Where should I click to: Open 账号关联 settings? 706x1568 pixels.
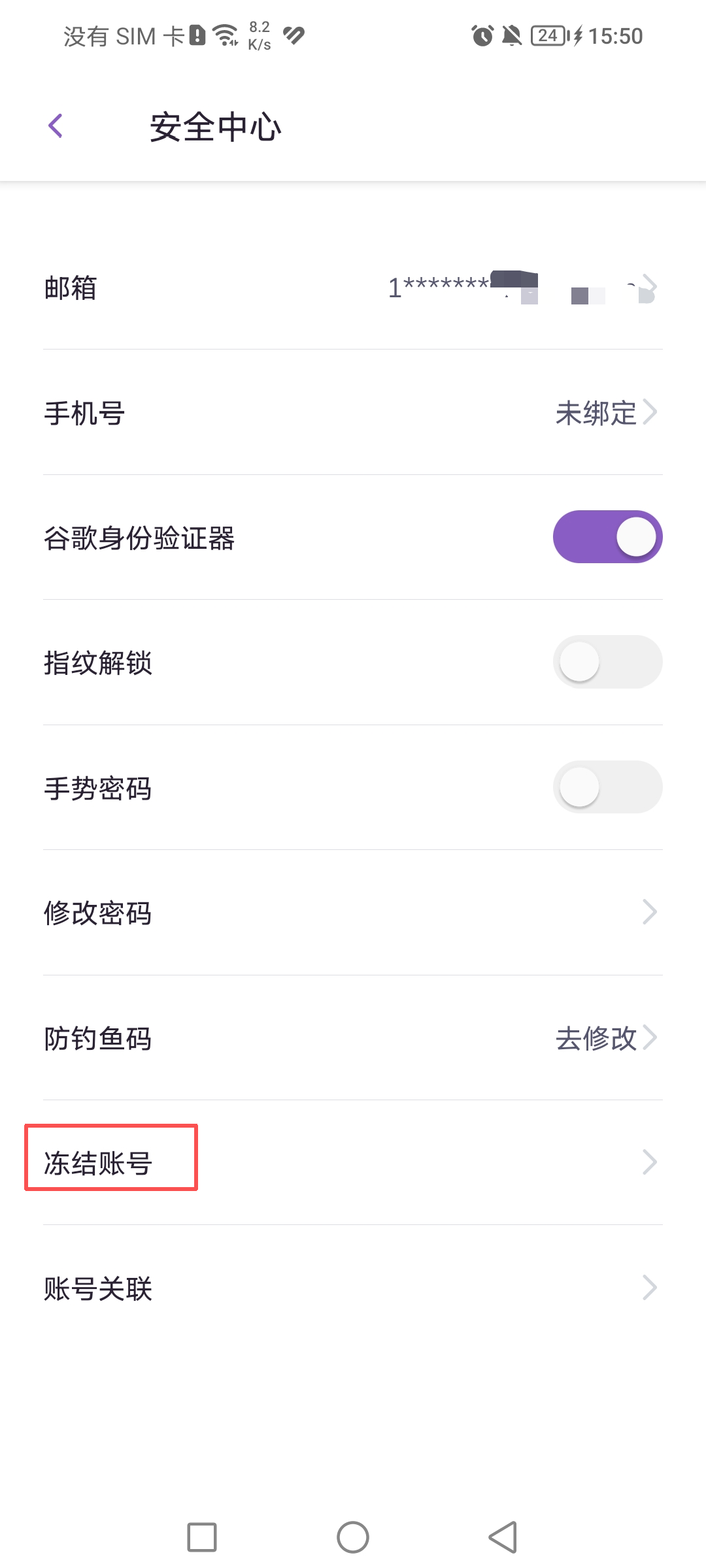point(353,1288)
